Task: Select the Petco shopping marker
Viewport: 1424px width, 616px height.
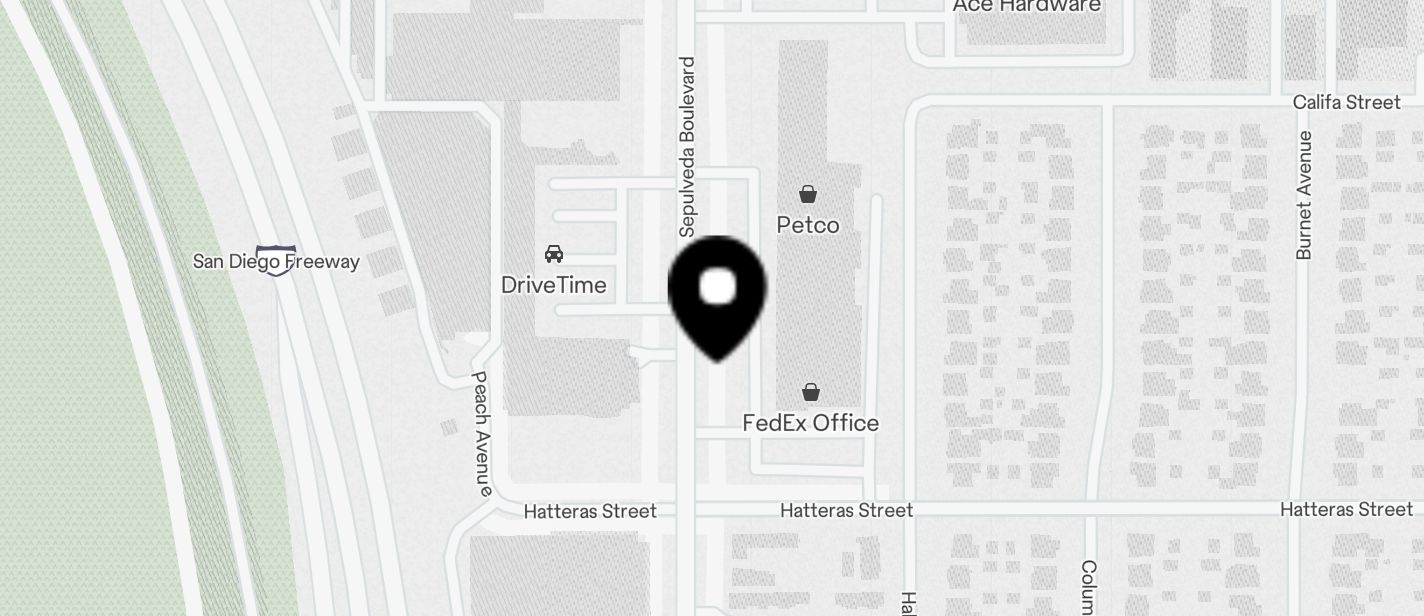Action: [808, 195]
